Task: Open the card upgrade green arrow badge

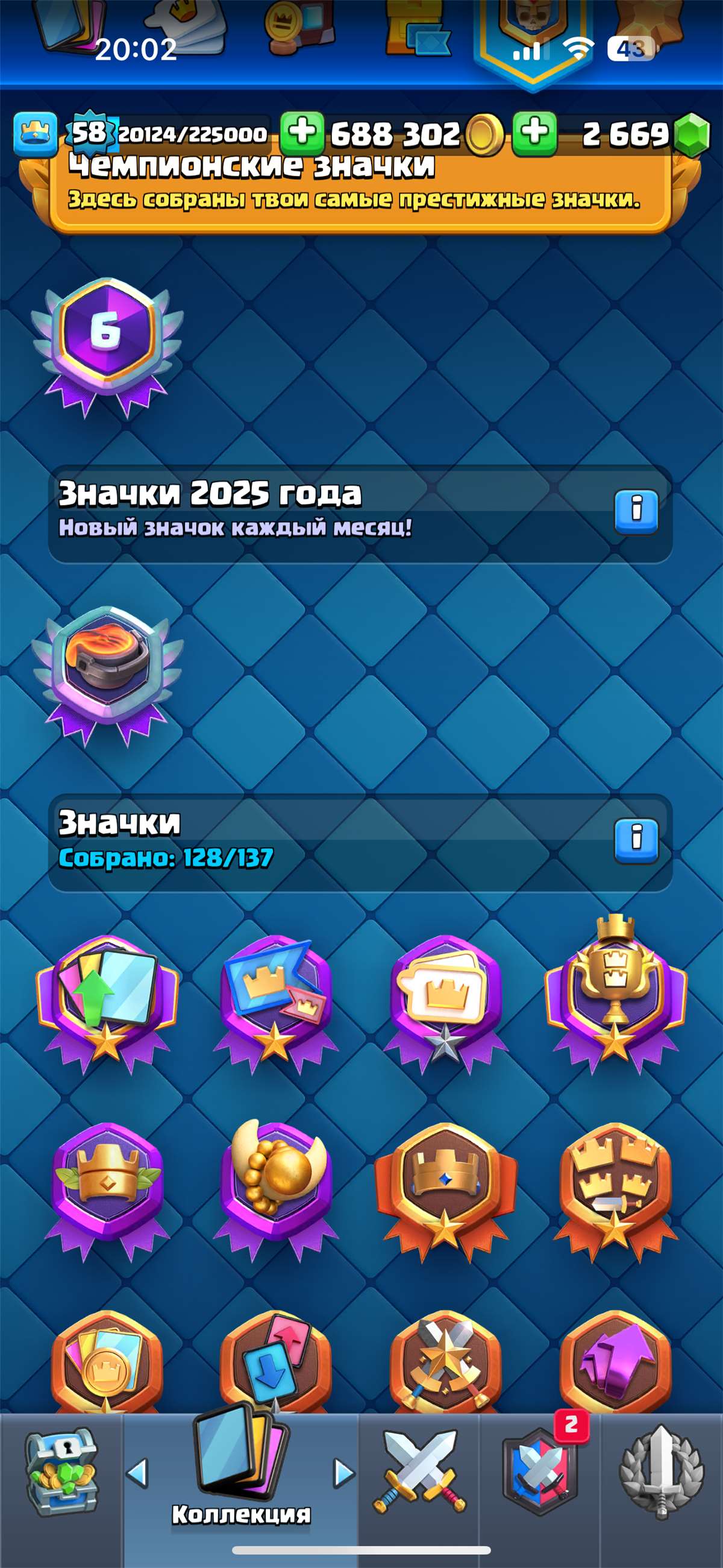Action: click(107, 998)
